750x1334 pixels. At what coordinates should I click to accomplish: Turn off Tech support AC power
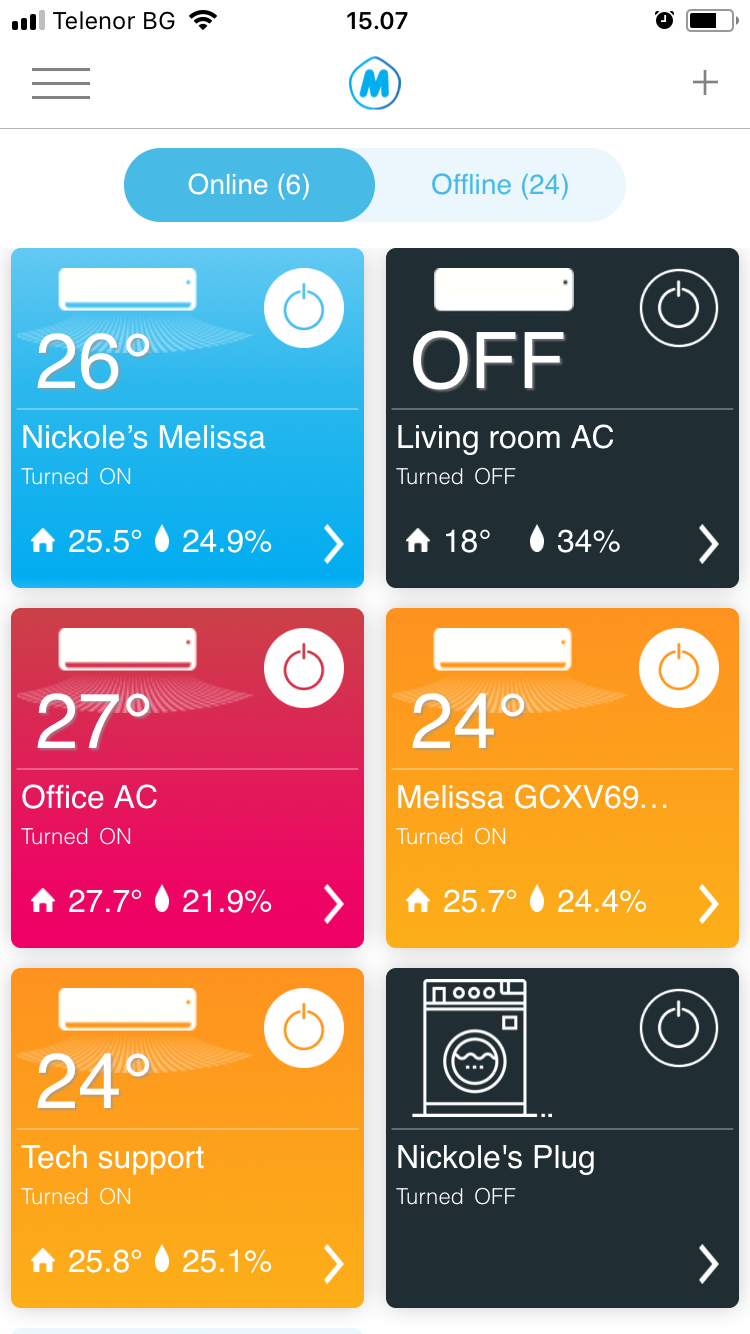[x=304, y=1029]
